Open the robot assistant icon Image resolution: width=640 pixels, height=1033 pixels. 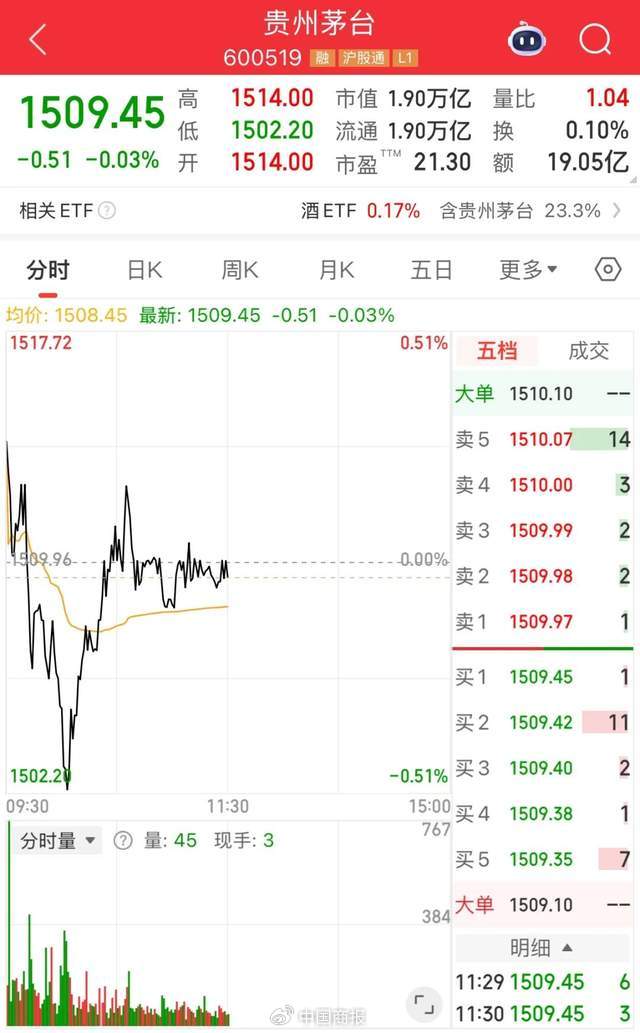tap(527, 39)
